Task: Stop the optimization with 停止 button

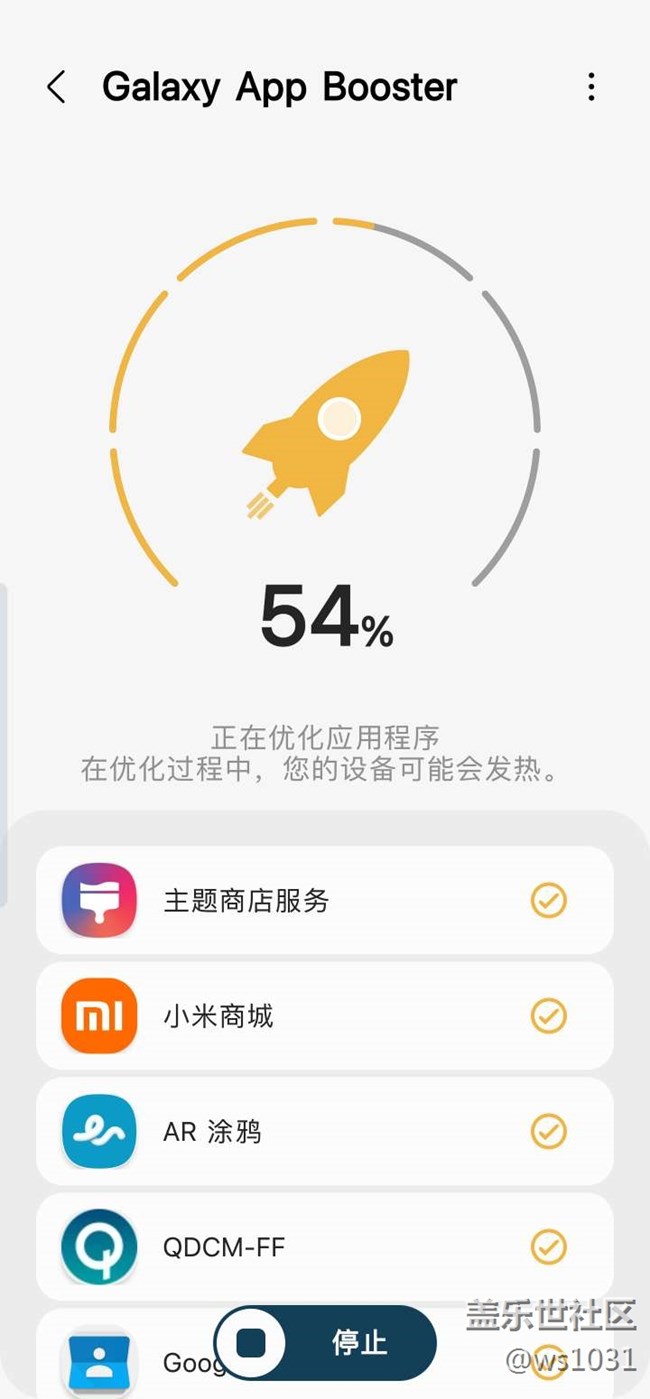Action: point(326,1343)
